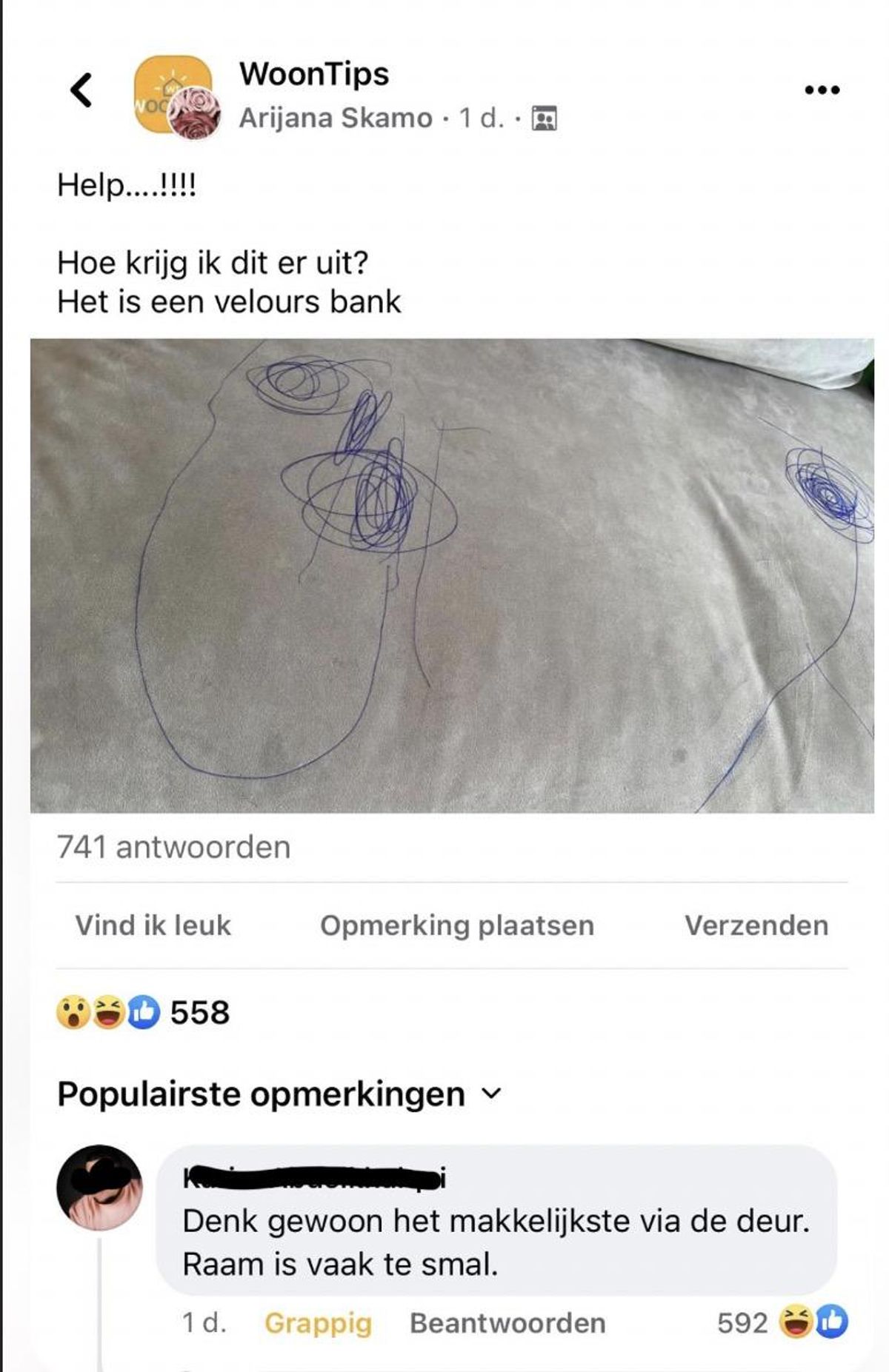Reply to the comment with Beantwoorden
This screenshot has height=1372, width=889.
[x=507, y=1323]
